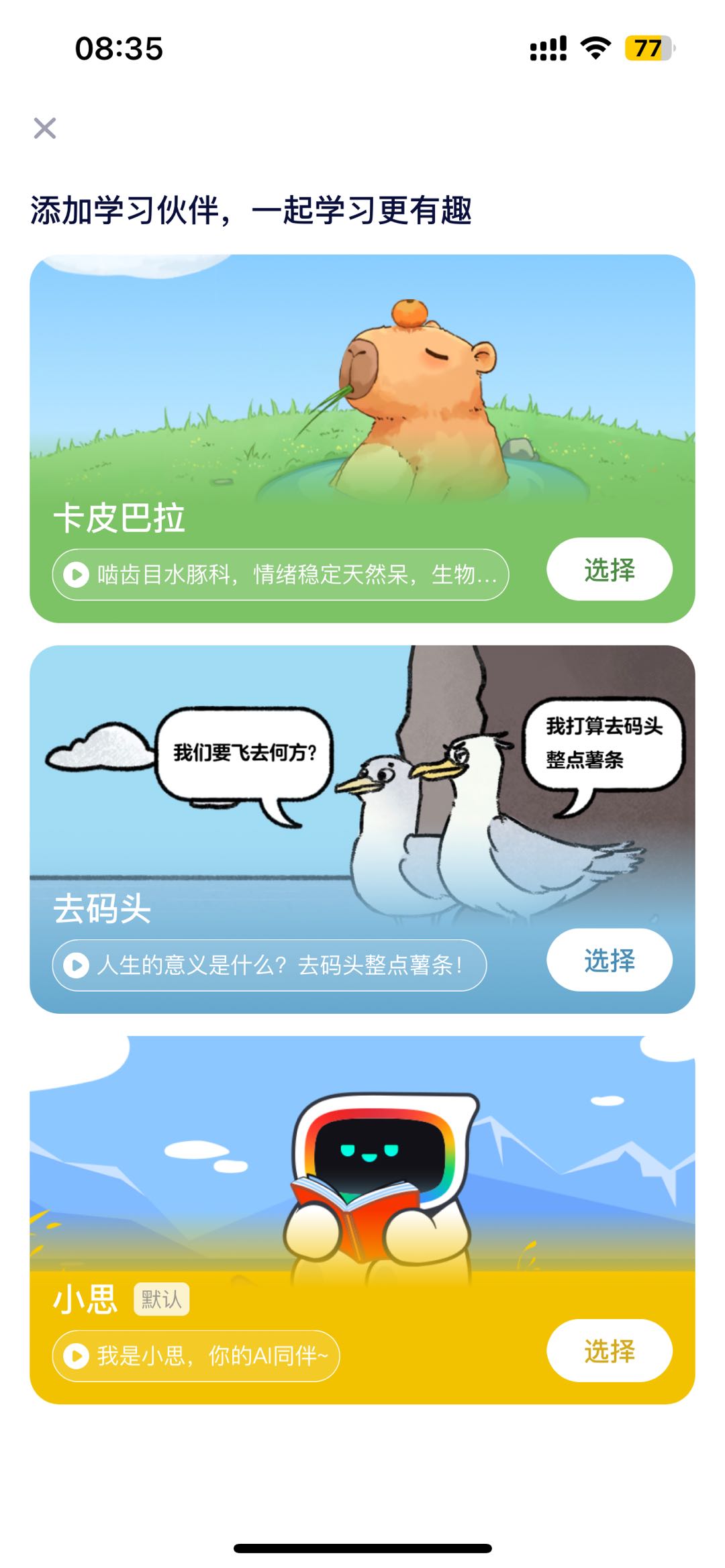Play 卡皮巴拉's voice intro
725x1568 pixels.
(77, 575)
